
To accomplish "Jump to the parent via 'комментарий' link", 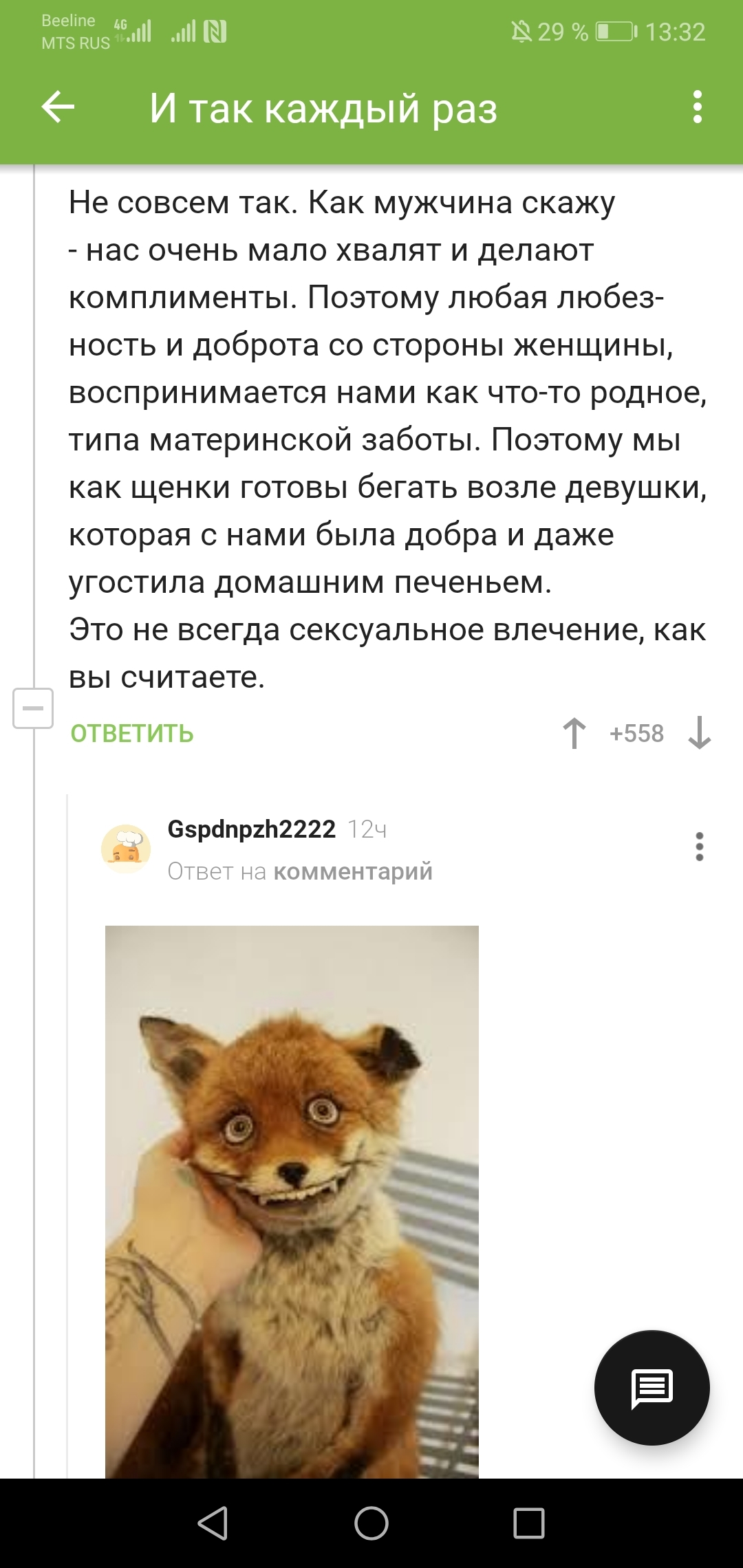I will (353, 871).
